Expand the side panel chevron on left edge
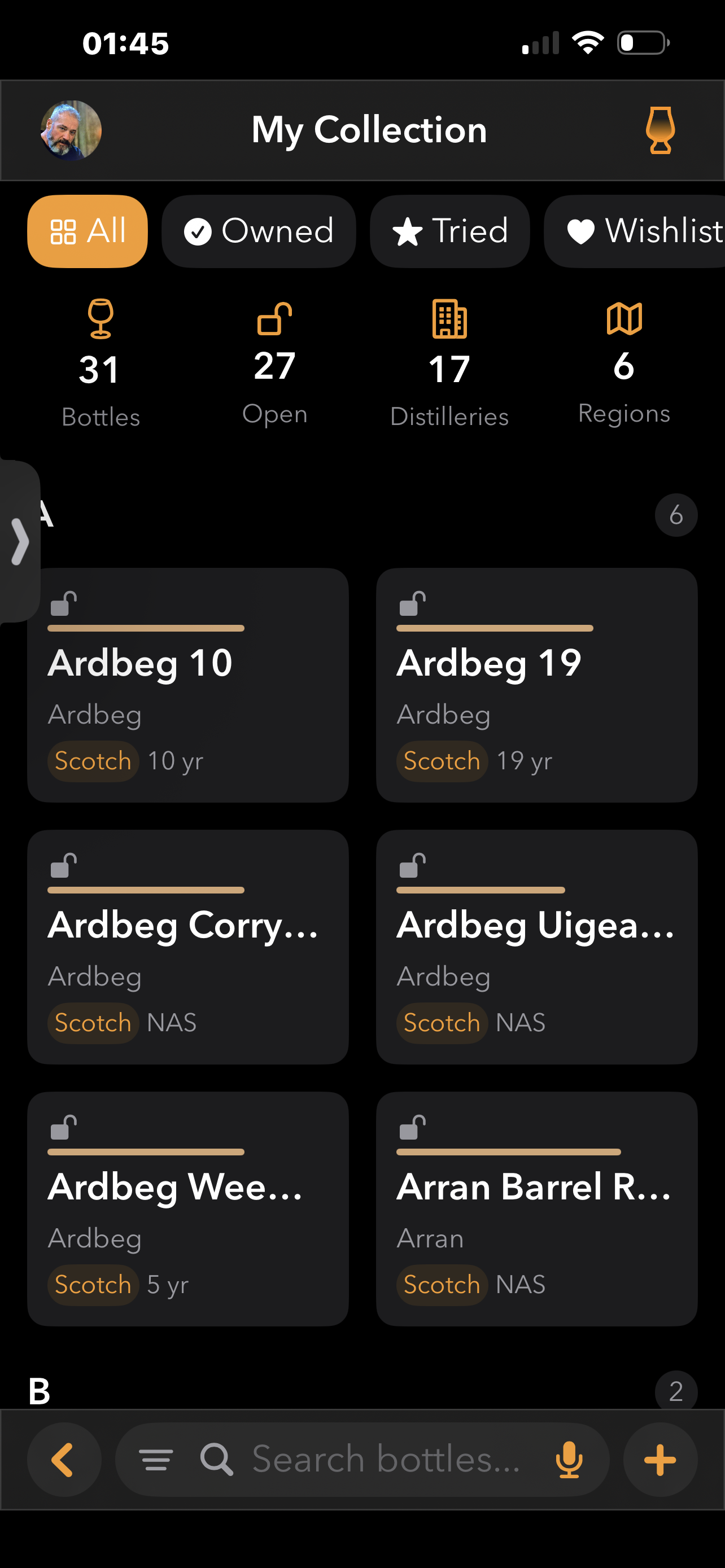 coord(20,541)
